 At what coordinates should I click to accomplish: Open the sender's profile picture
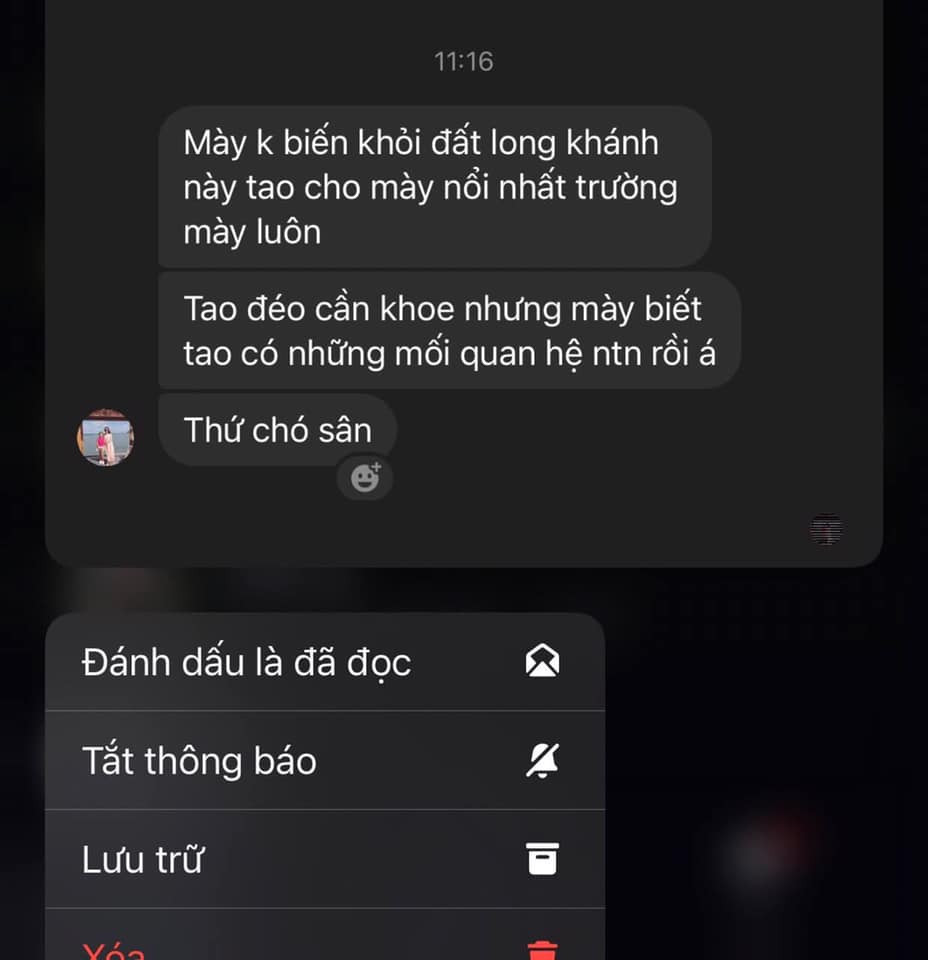[106, 438]
